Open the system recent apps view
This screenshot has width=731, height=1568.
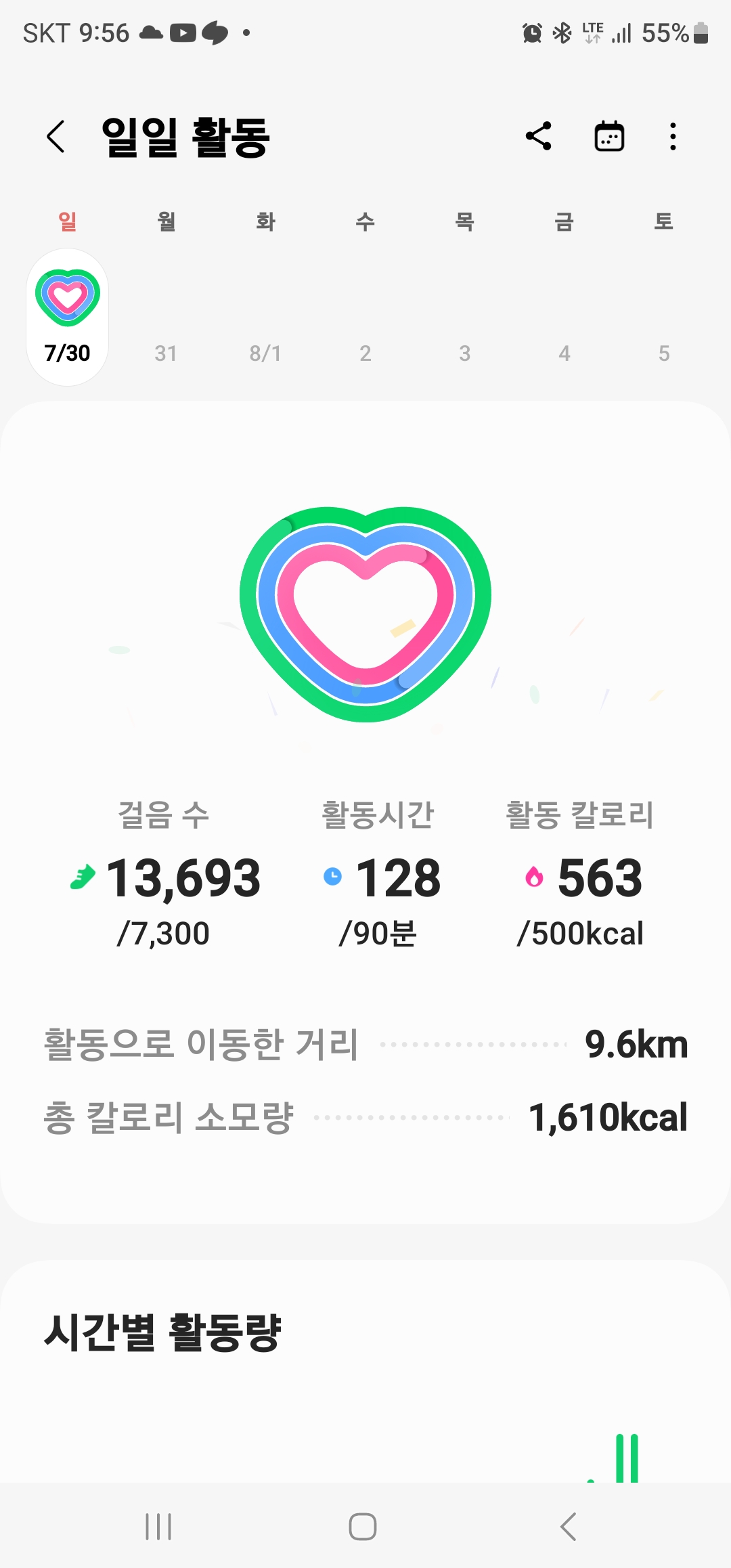click(x=158, y=1527)
